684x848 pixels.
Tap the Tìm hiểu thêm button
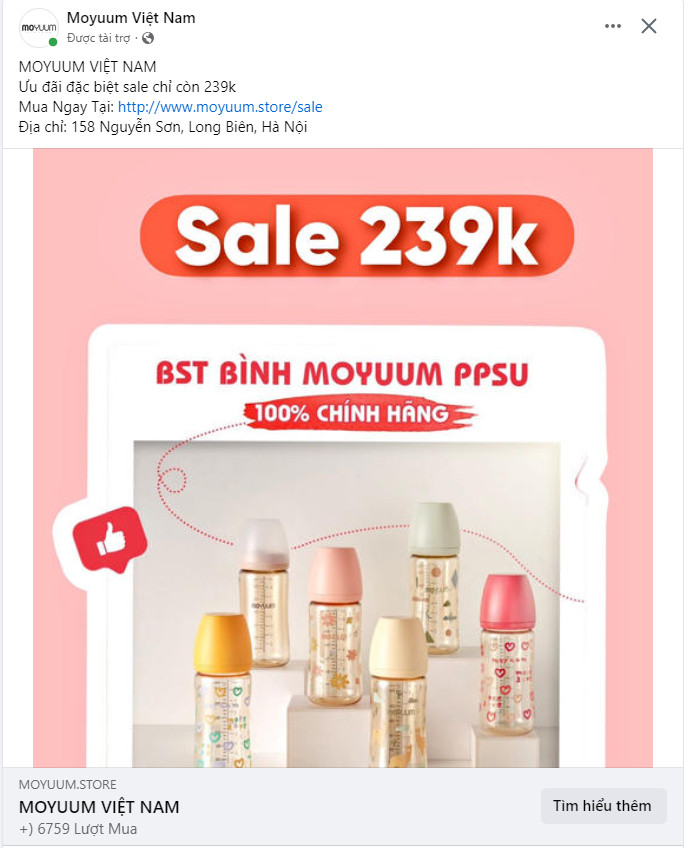pyautogui.click(x=603, y=806)
